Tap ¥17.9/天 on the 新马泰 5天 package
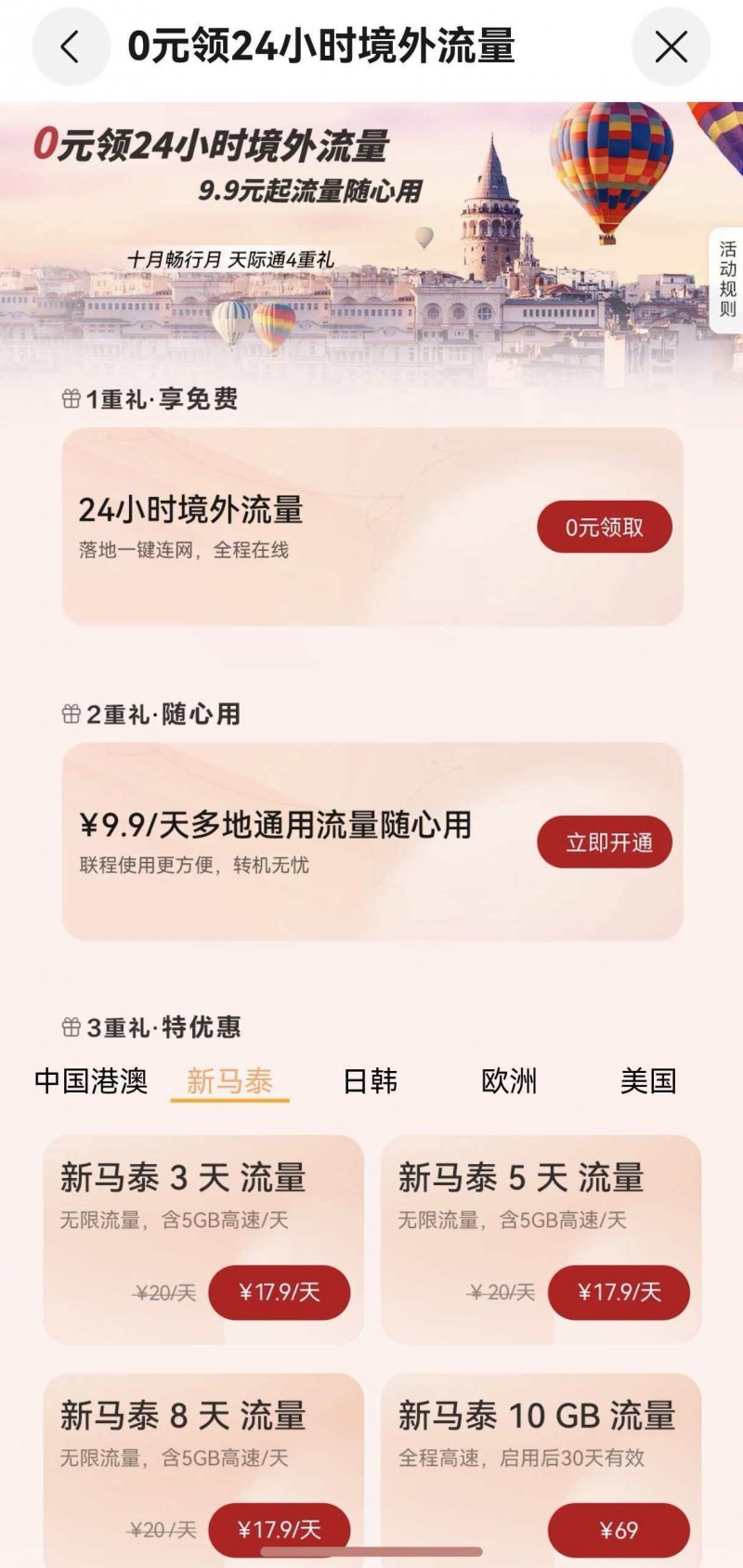 pyautogui.click(x=620, y=1289)
